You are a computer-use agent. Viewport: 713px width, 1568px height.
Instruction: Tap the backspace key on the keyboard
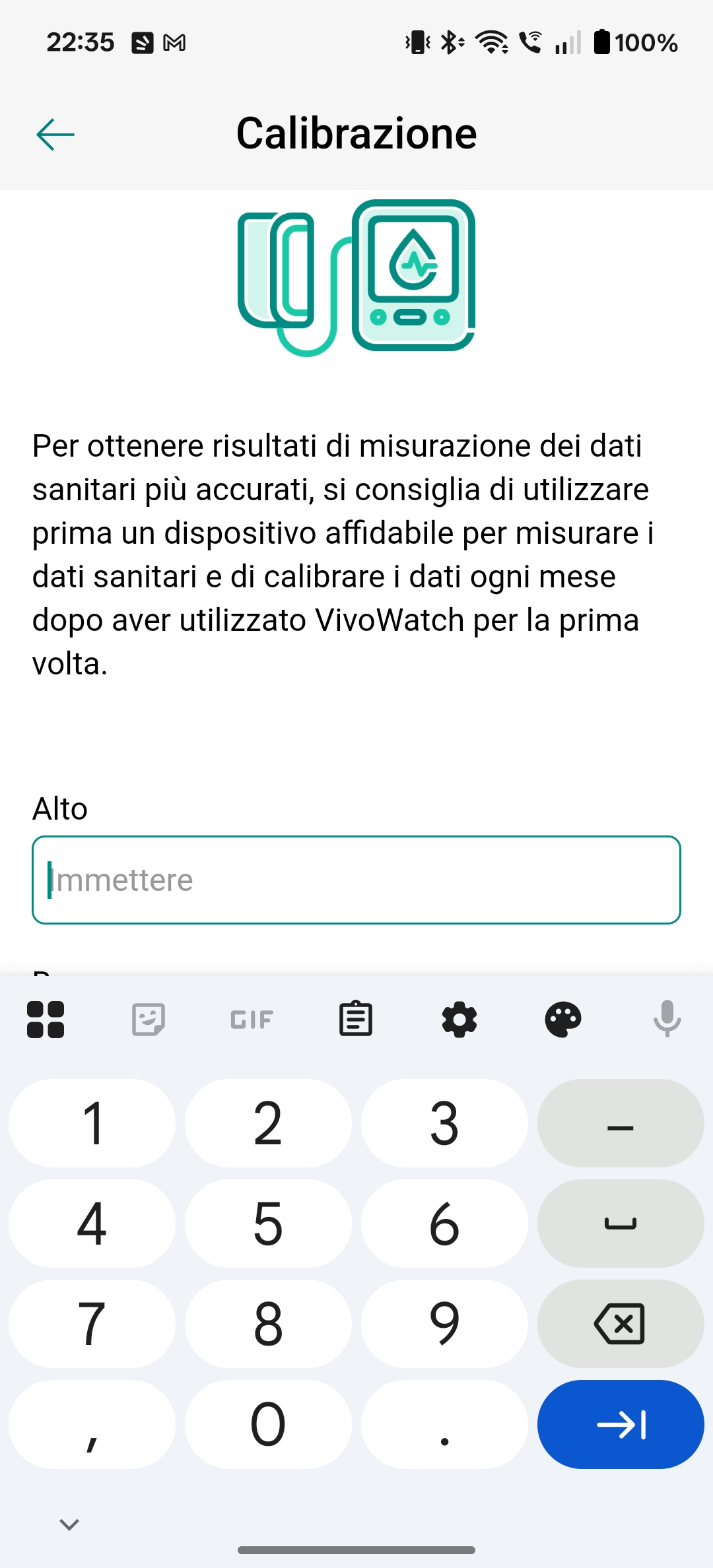click(620, 1324)
